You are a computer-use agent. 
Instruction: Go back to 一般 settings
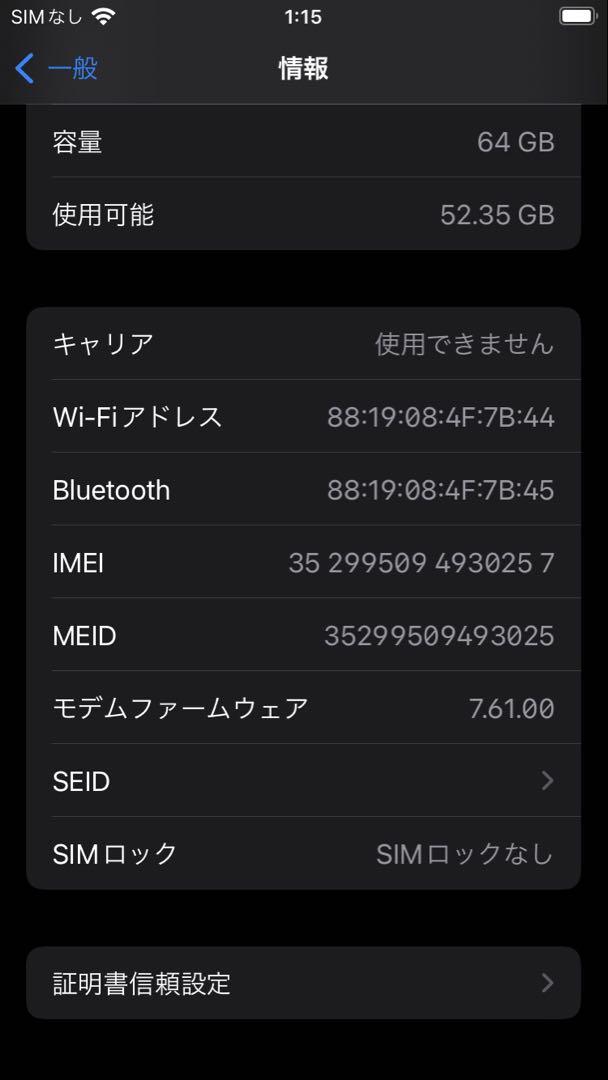coord(56,69)
